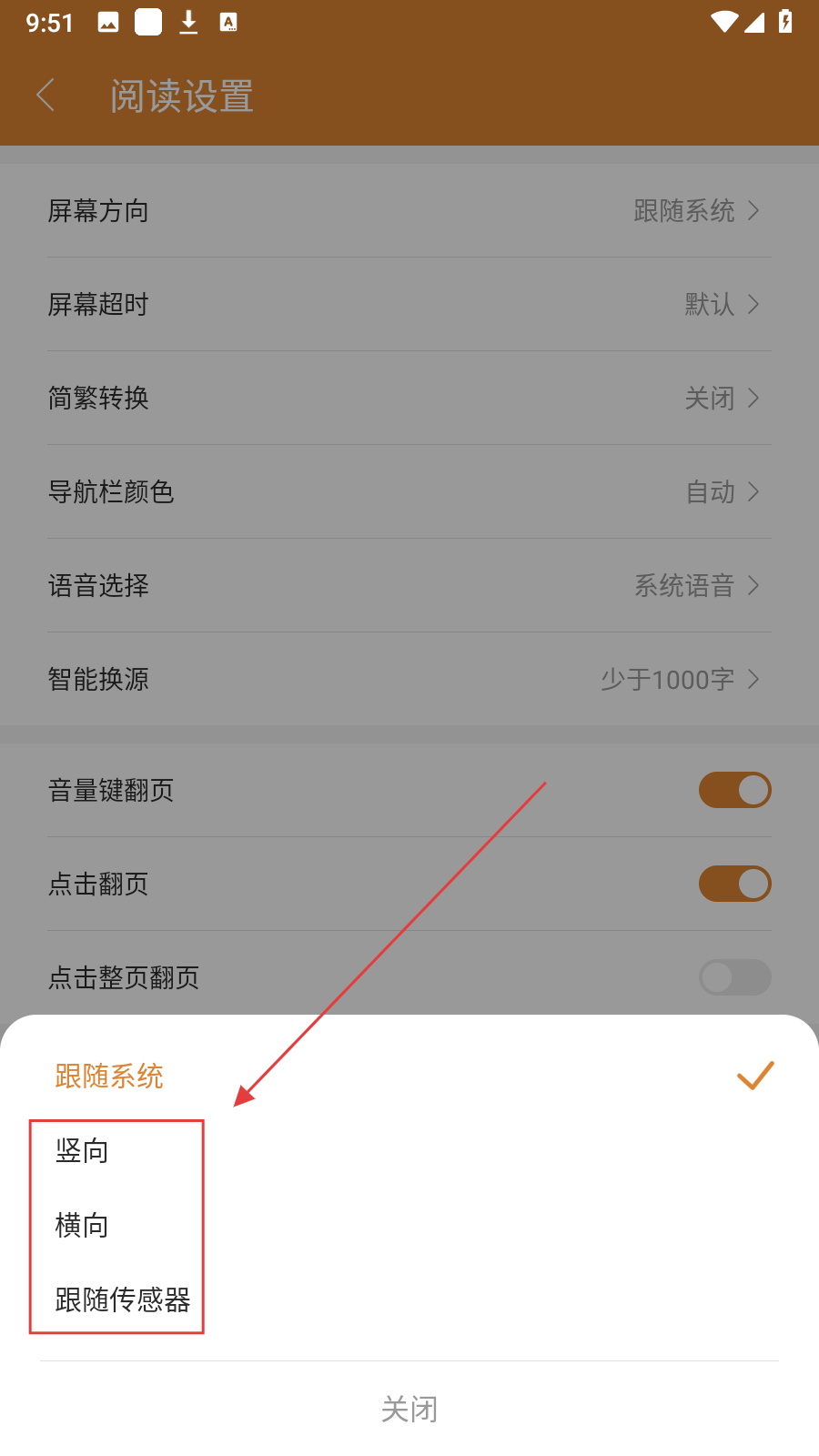Choose 竖向 screen orientation
This screenshot has height=1456, width=819.
point(82,1151)
